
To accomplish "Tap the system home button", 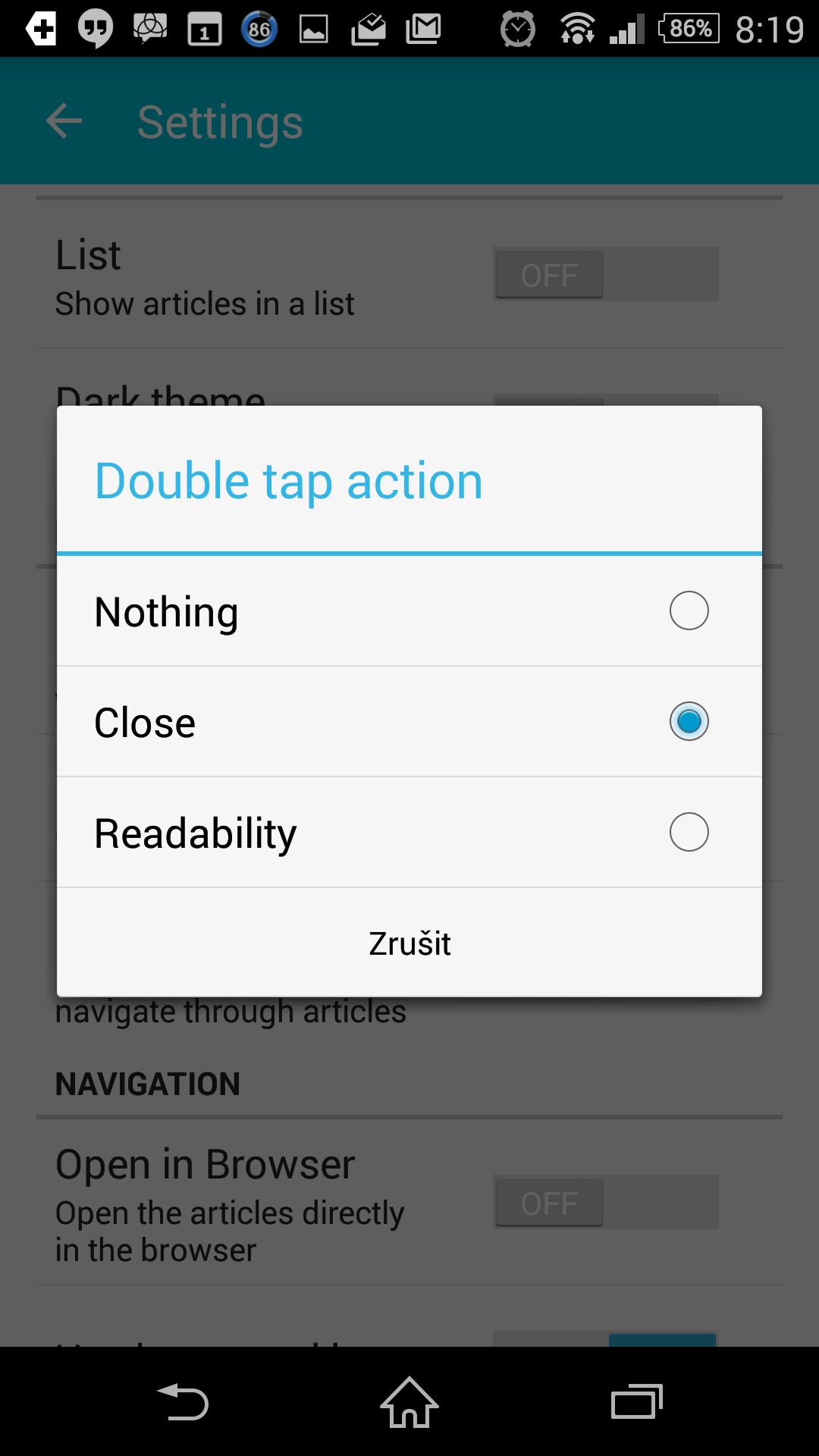I will tap(409, 1403).
